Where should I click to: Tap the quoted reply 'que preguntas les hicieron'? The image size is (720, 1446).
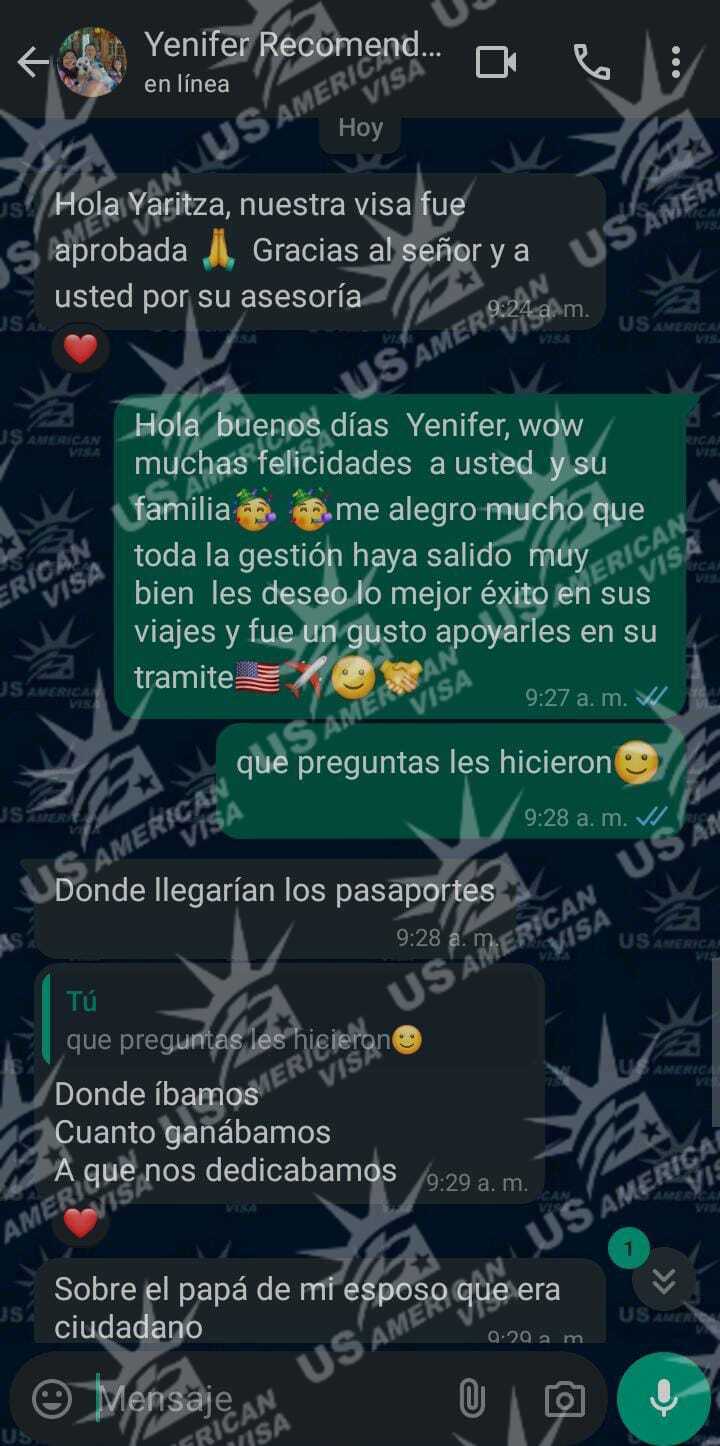point(290,1022)
